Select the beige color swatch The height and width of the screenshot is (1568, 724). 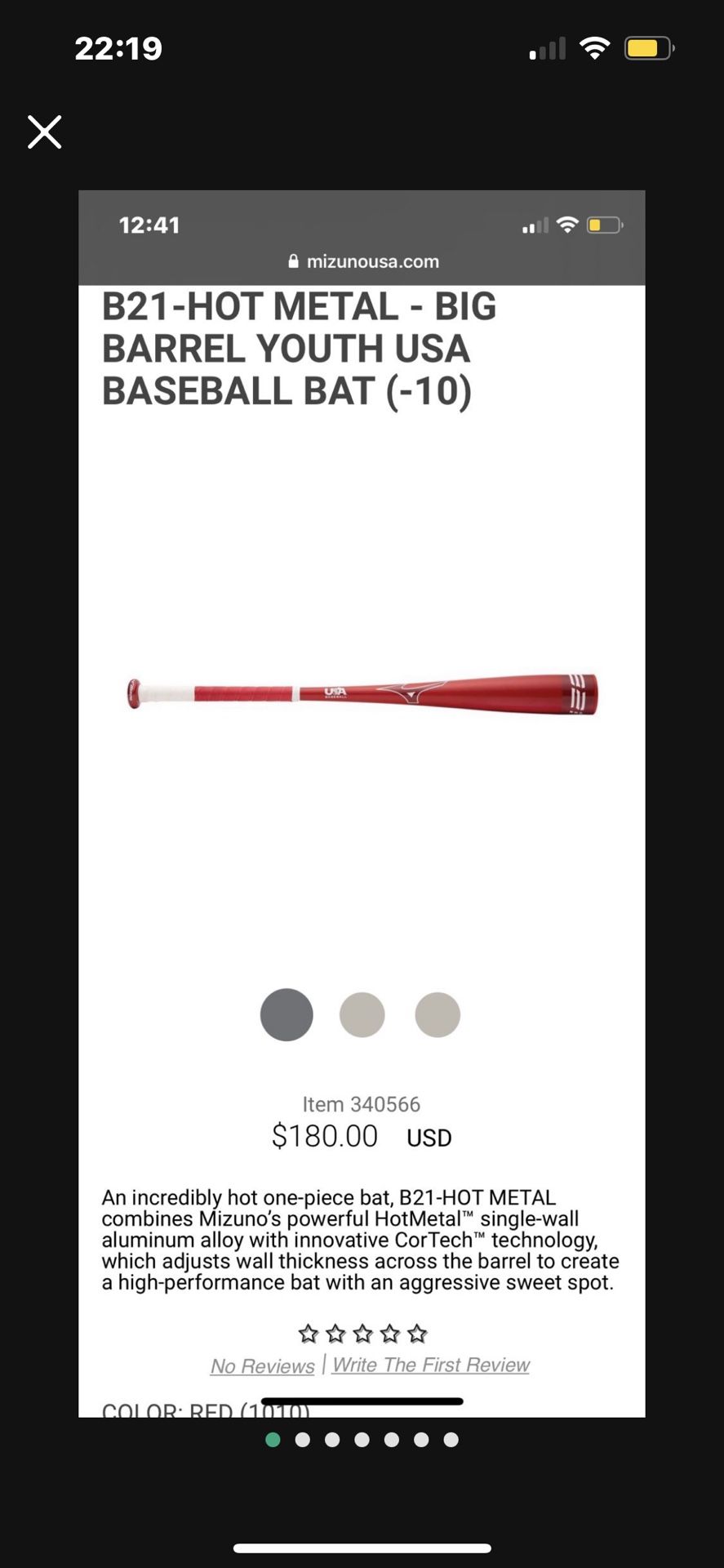[x=362, y=1014]
